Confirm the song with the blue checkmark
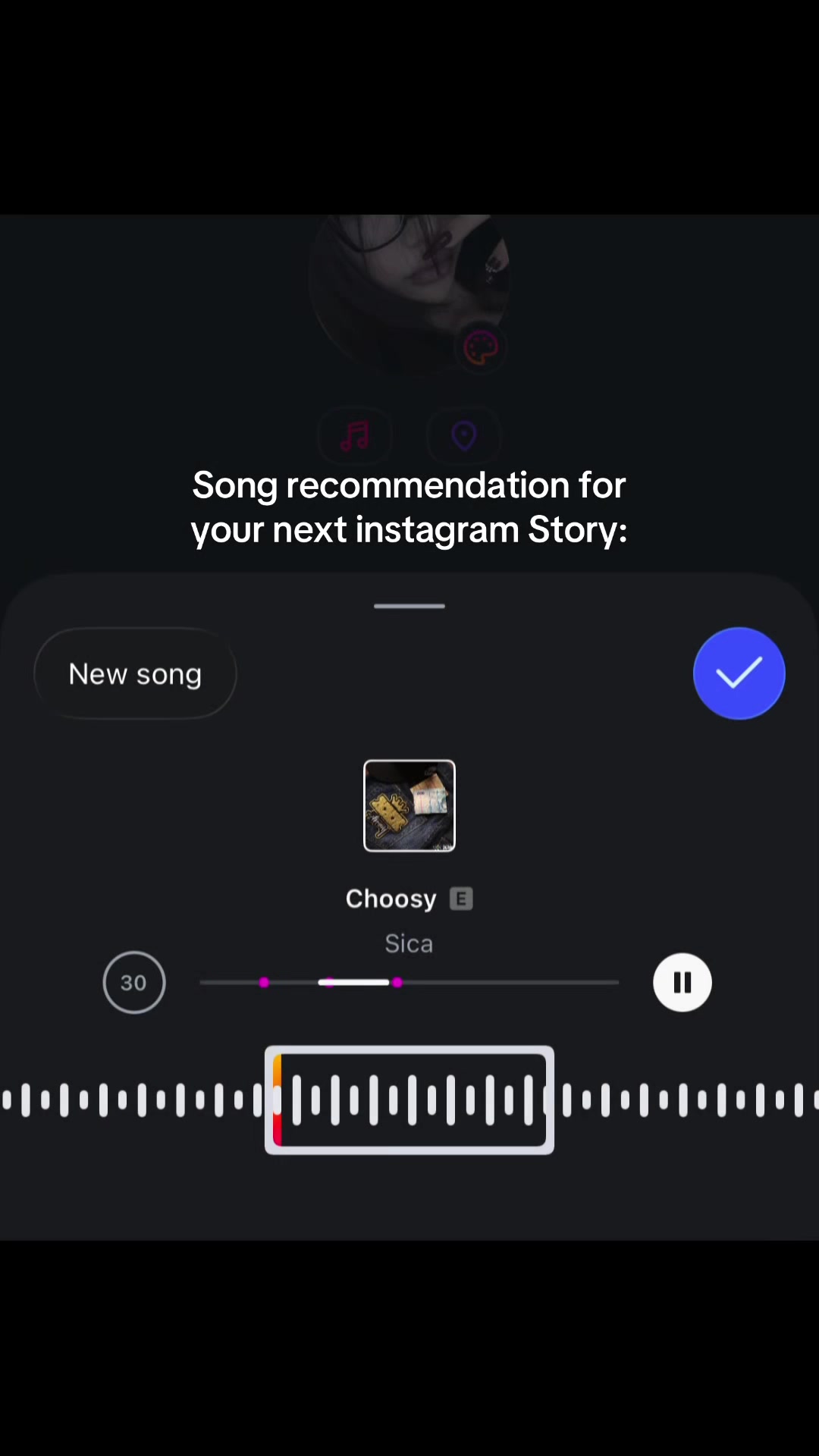This screenshot has width=819, height=1456. (739, 673)
